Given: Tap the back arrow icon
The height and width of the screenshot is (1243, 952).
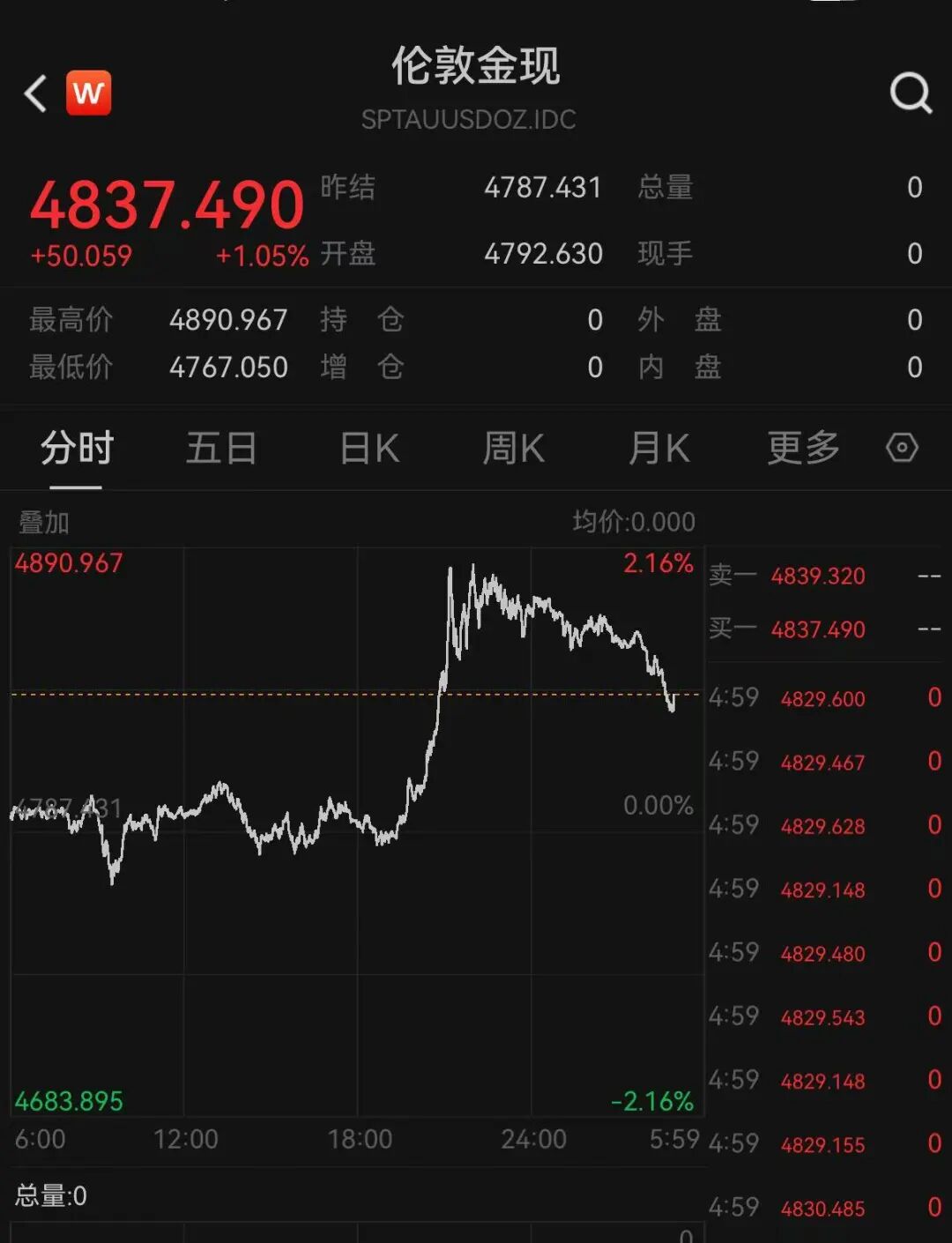Looking at the screenshot, I should point(35,93).
